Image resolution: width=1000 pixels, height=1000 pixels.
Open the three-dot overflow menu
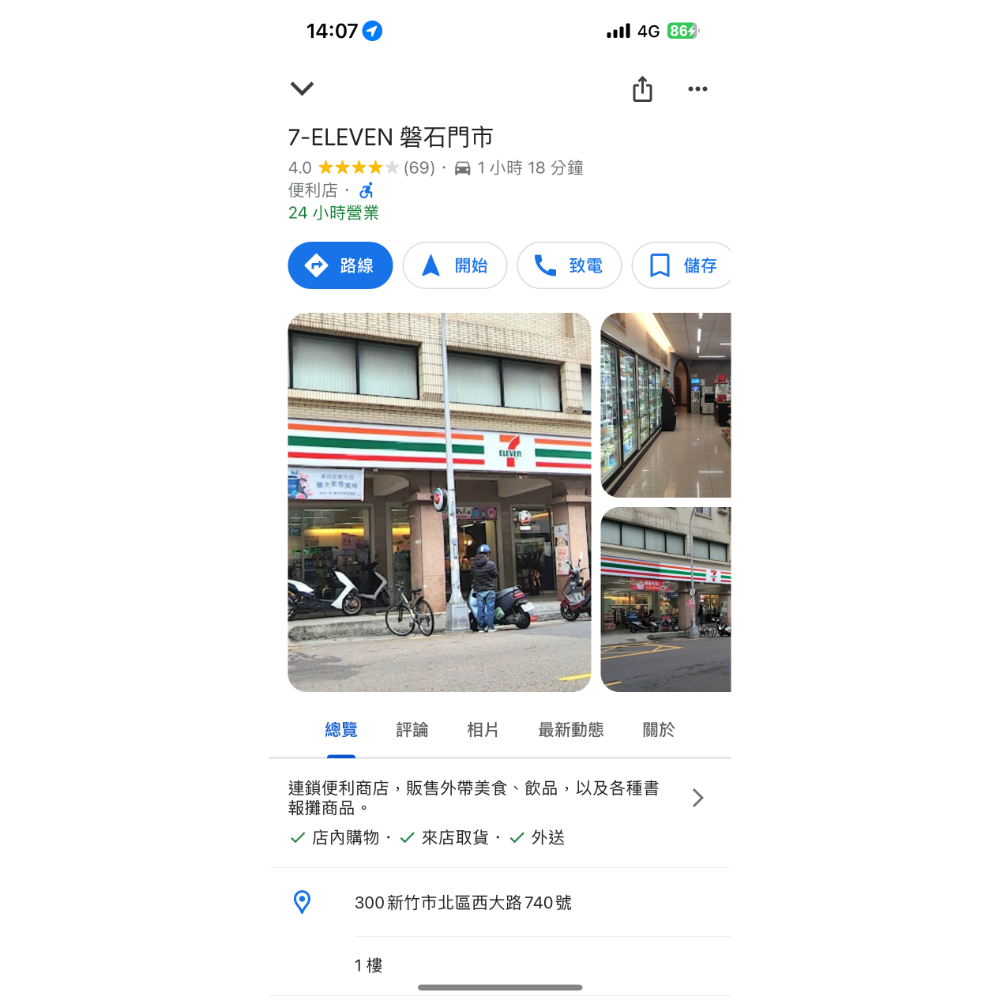point(698,89)
